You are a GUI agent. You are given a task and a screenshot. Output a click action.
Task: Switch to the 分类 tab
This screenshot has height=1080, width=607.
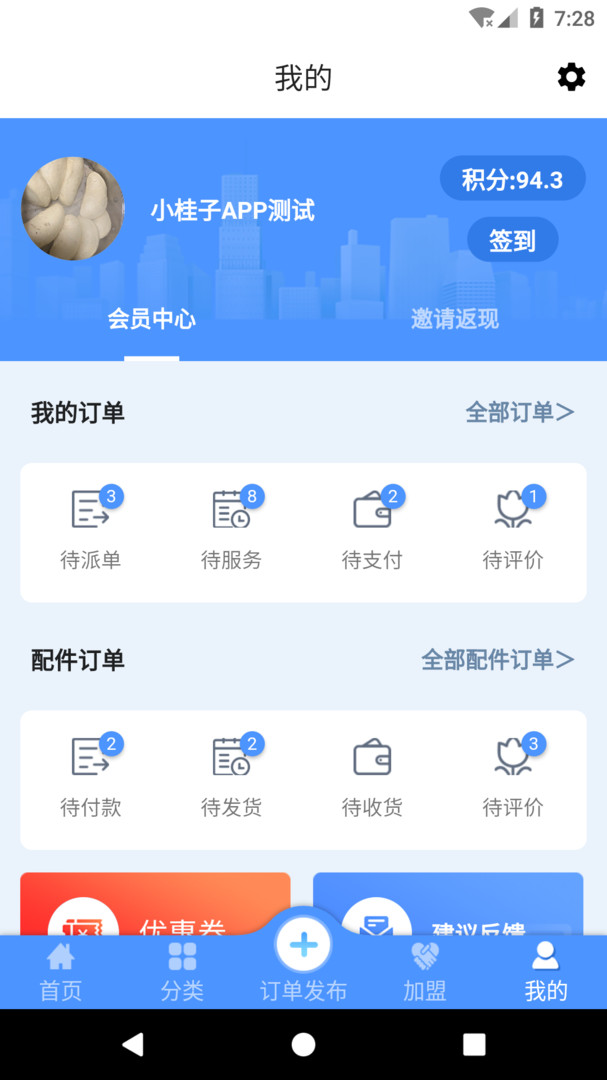coord(182,973)
